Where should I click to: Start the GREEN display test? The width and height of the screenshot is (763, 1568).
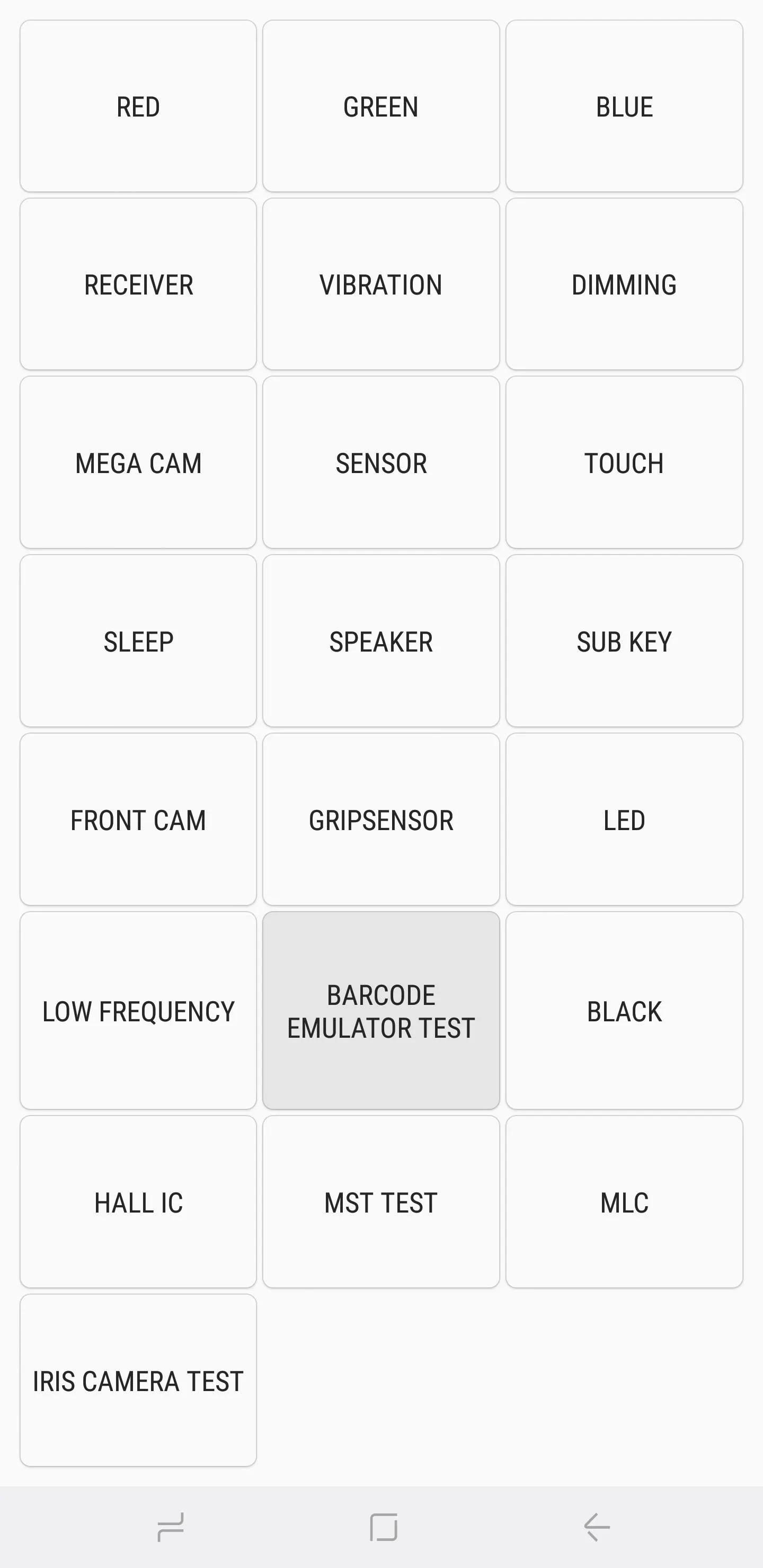click(x=380, y=106)
